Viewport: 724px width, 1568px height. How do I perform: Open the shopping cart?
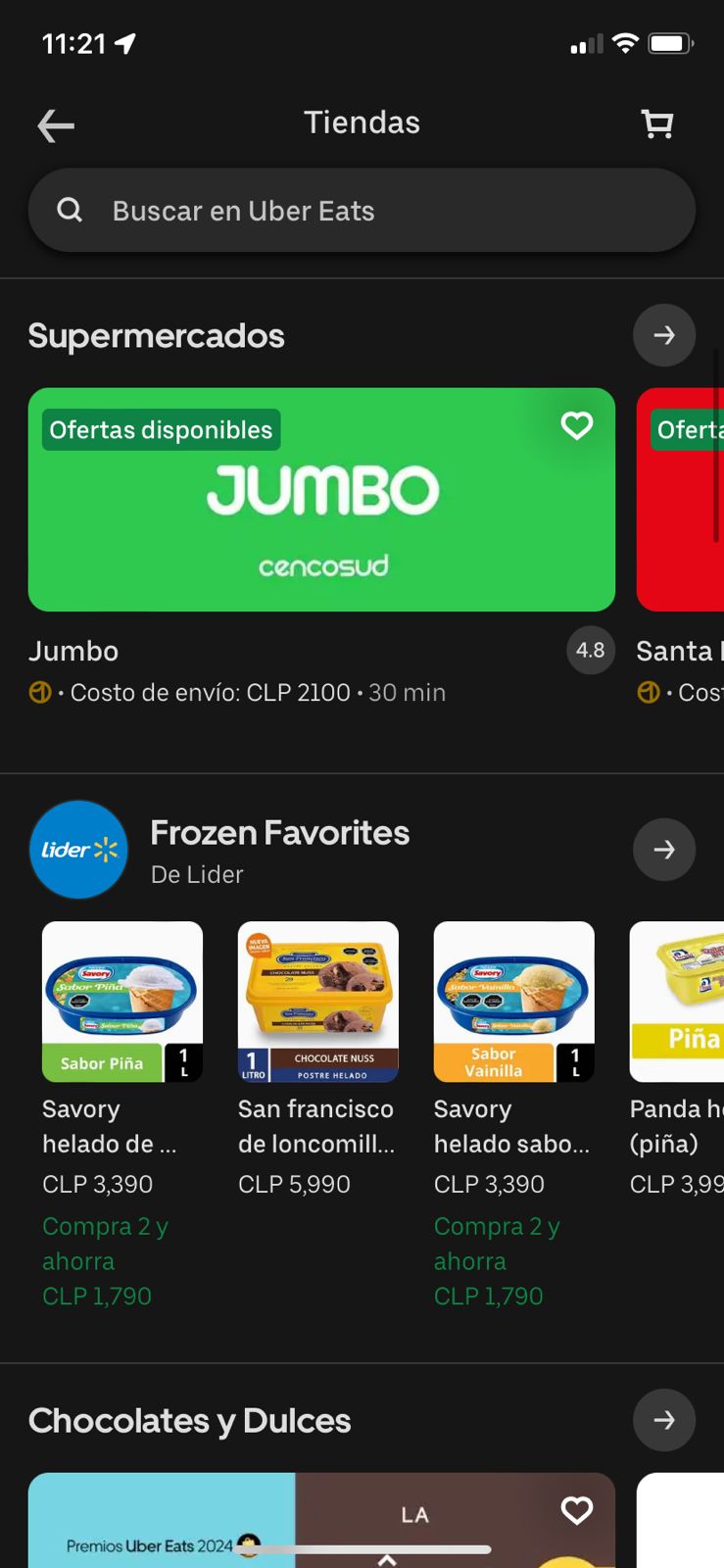coord(657,124)
